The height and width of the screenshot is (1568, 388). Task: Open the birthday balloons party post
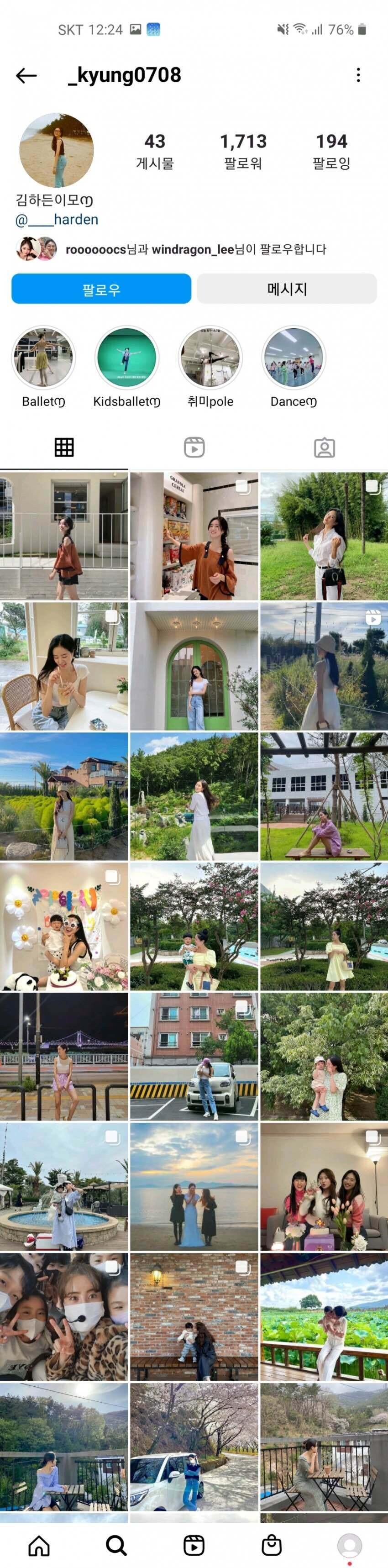[x=64, y=926]
